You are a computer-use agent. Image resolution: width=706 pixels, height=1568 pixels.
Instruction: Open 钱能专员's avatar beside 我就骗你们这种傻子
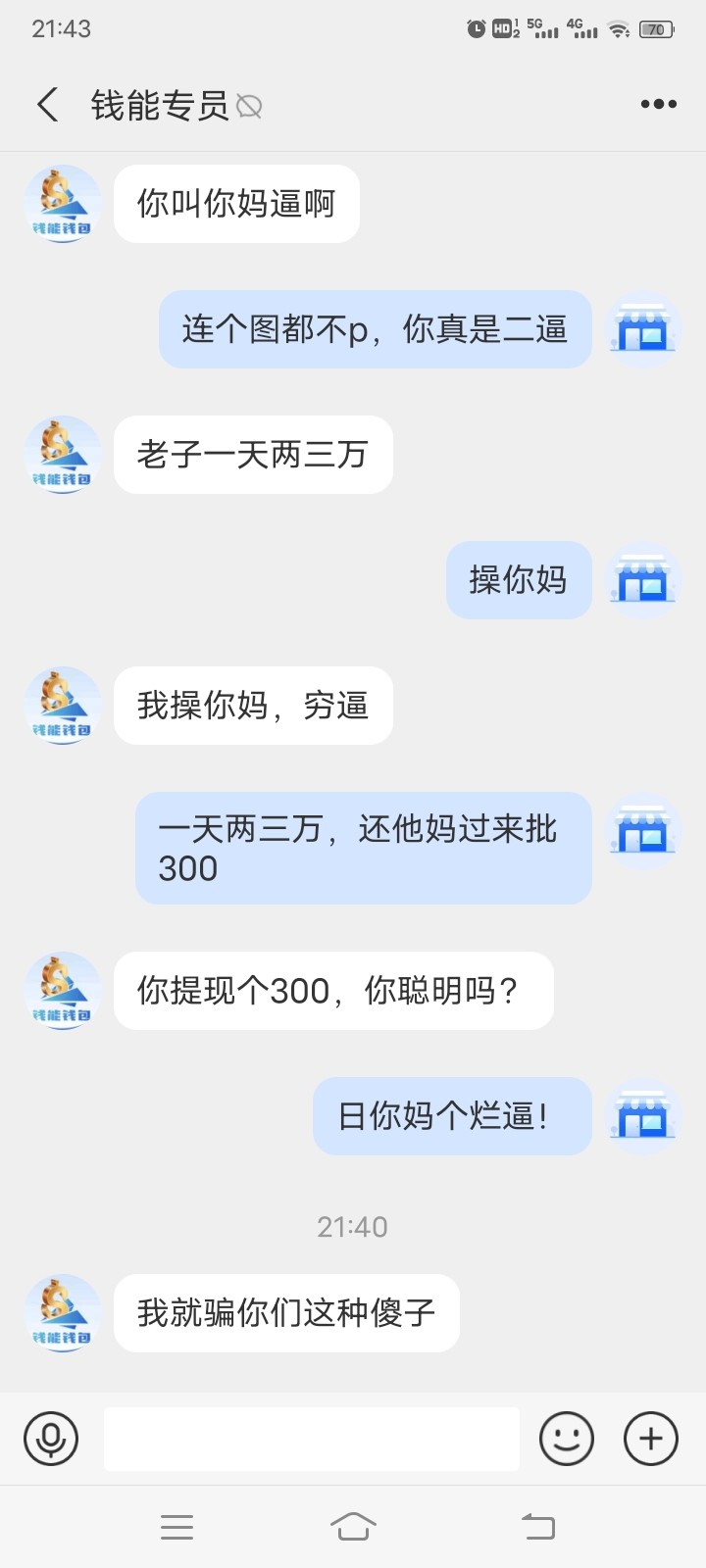click(x=62, y=1313)
